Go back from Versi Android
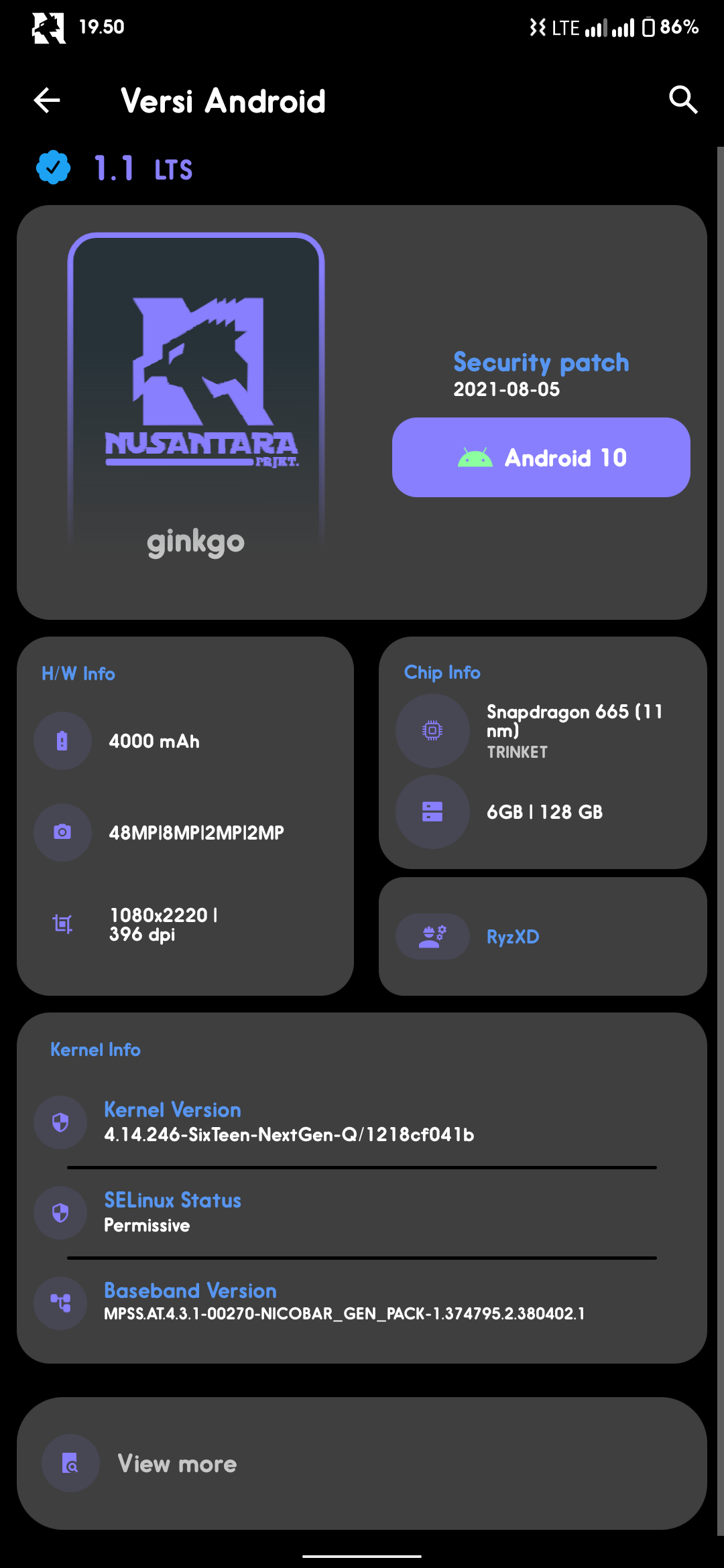 coord(47,101)
